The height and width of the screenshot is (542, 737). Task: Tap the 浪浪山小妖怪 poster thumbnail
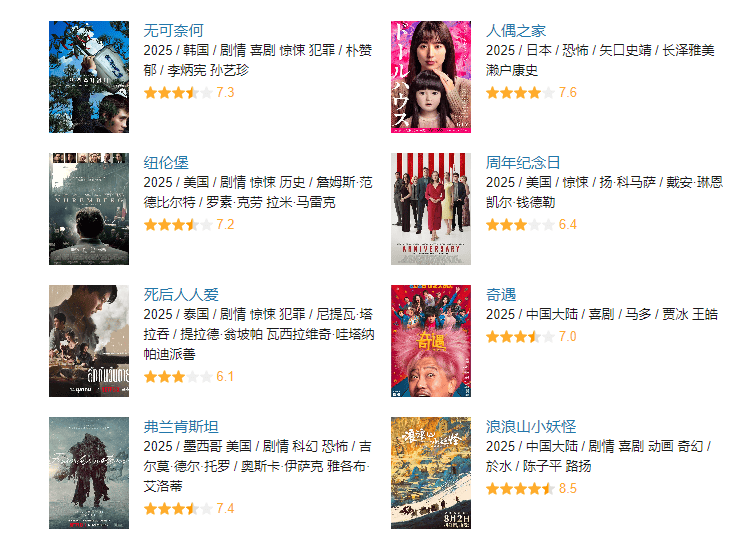pyautogui.click(x=430, y=473)
